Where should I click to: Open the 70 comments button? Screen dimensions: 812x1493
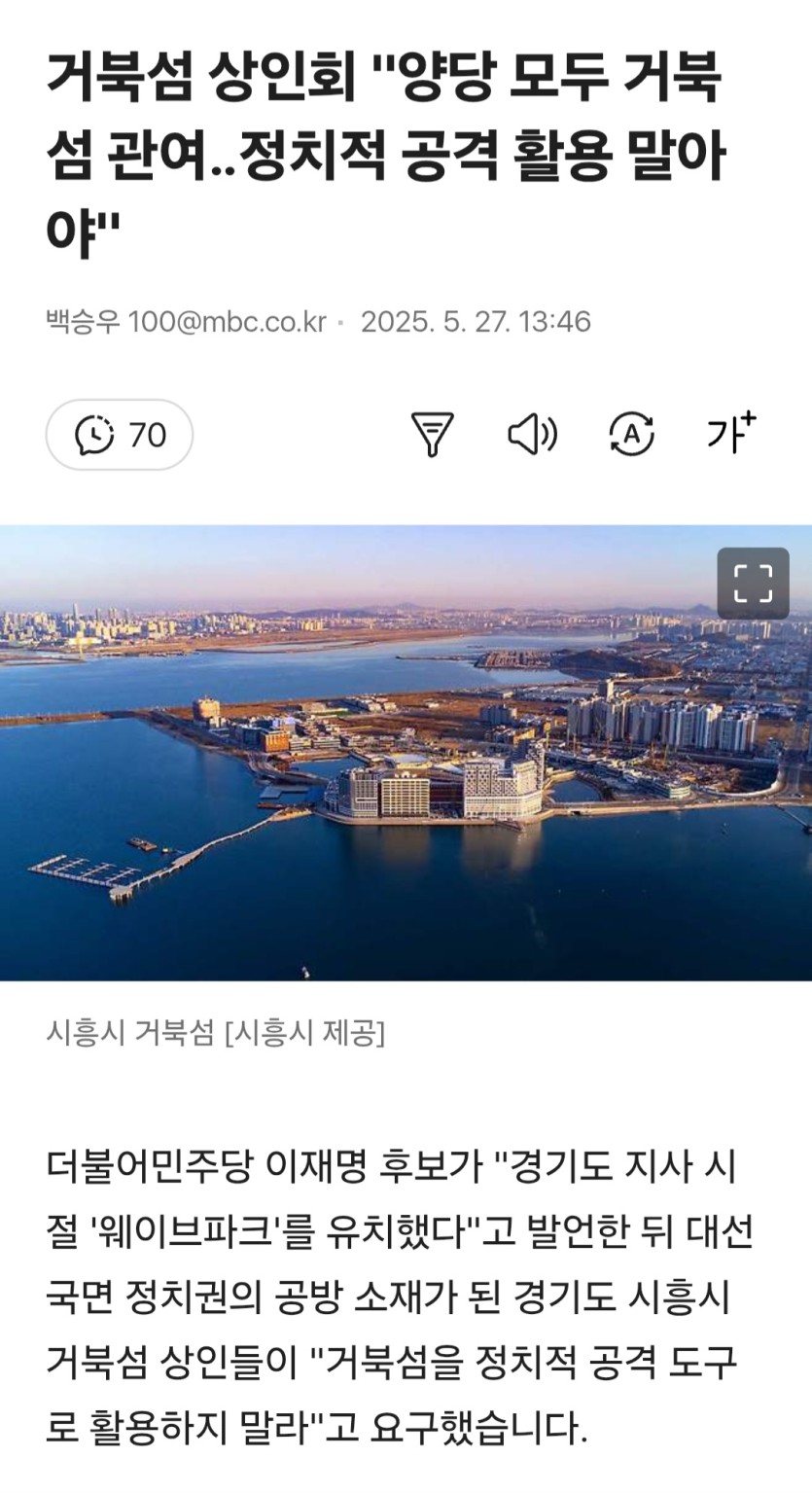tap(120, 435)
